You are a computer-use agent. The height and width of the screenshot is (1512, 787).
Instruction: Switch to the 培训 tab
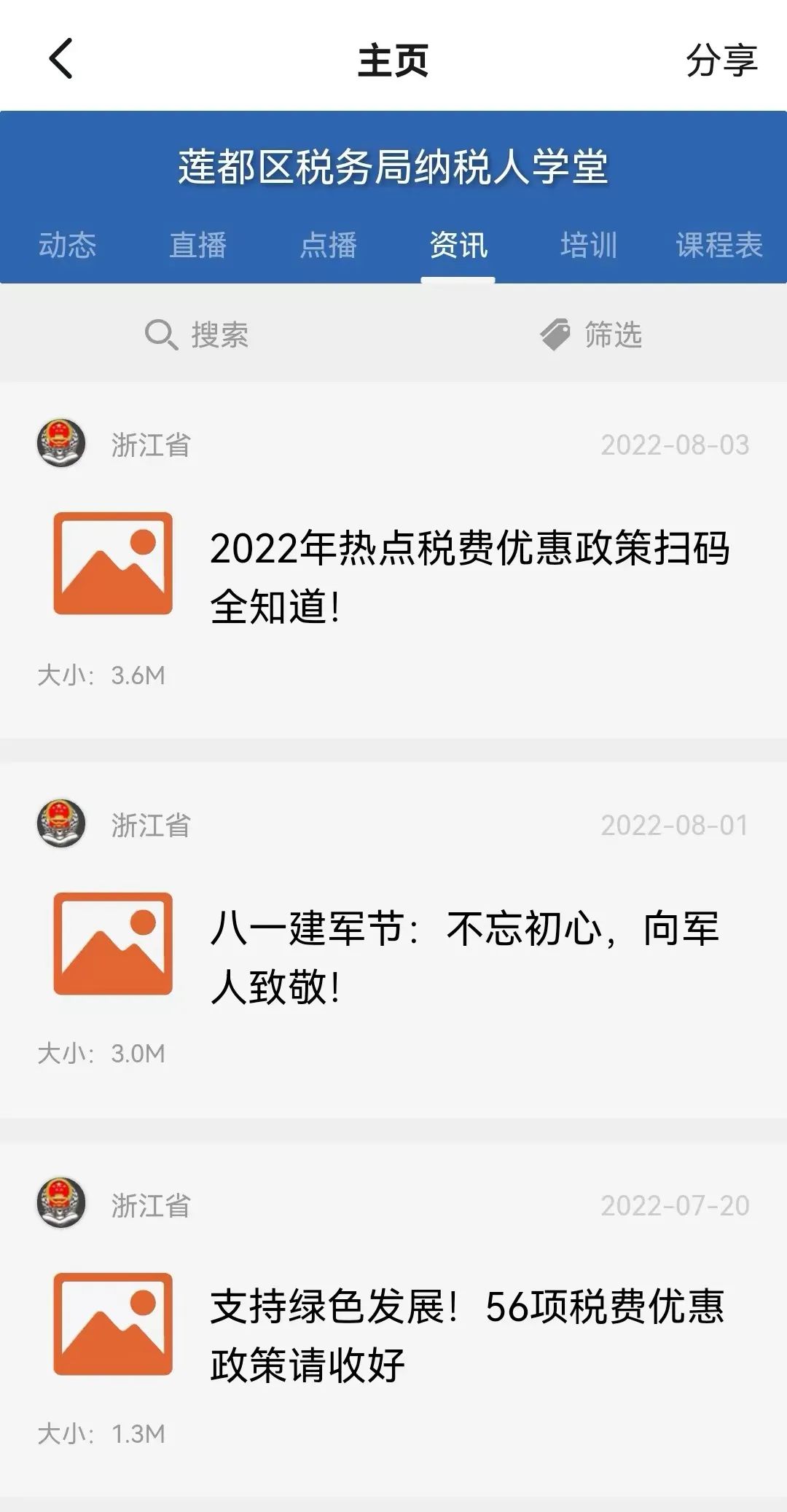point(589,245)
